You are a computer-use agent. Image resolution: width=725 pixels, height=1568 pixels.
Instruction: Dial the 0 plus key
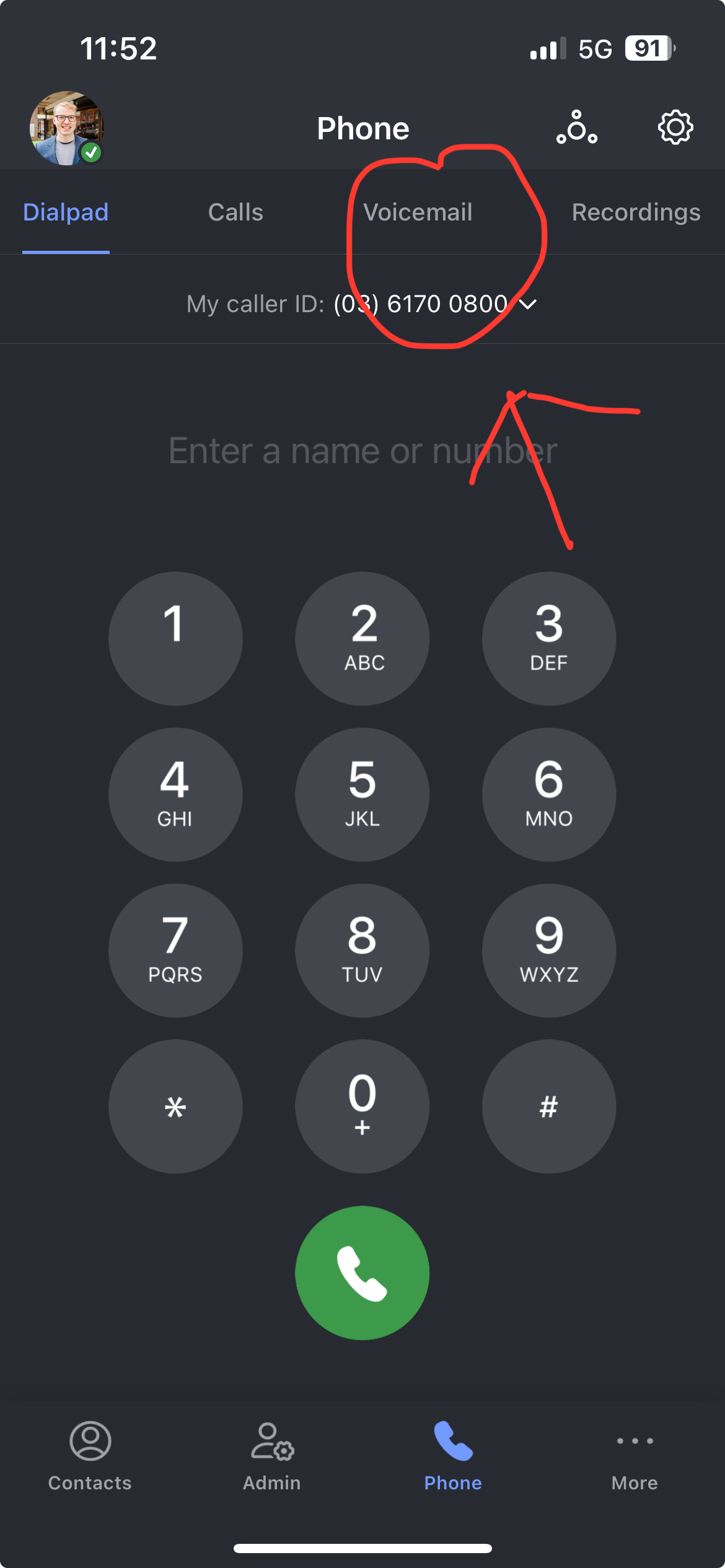tap(362, 1107)
